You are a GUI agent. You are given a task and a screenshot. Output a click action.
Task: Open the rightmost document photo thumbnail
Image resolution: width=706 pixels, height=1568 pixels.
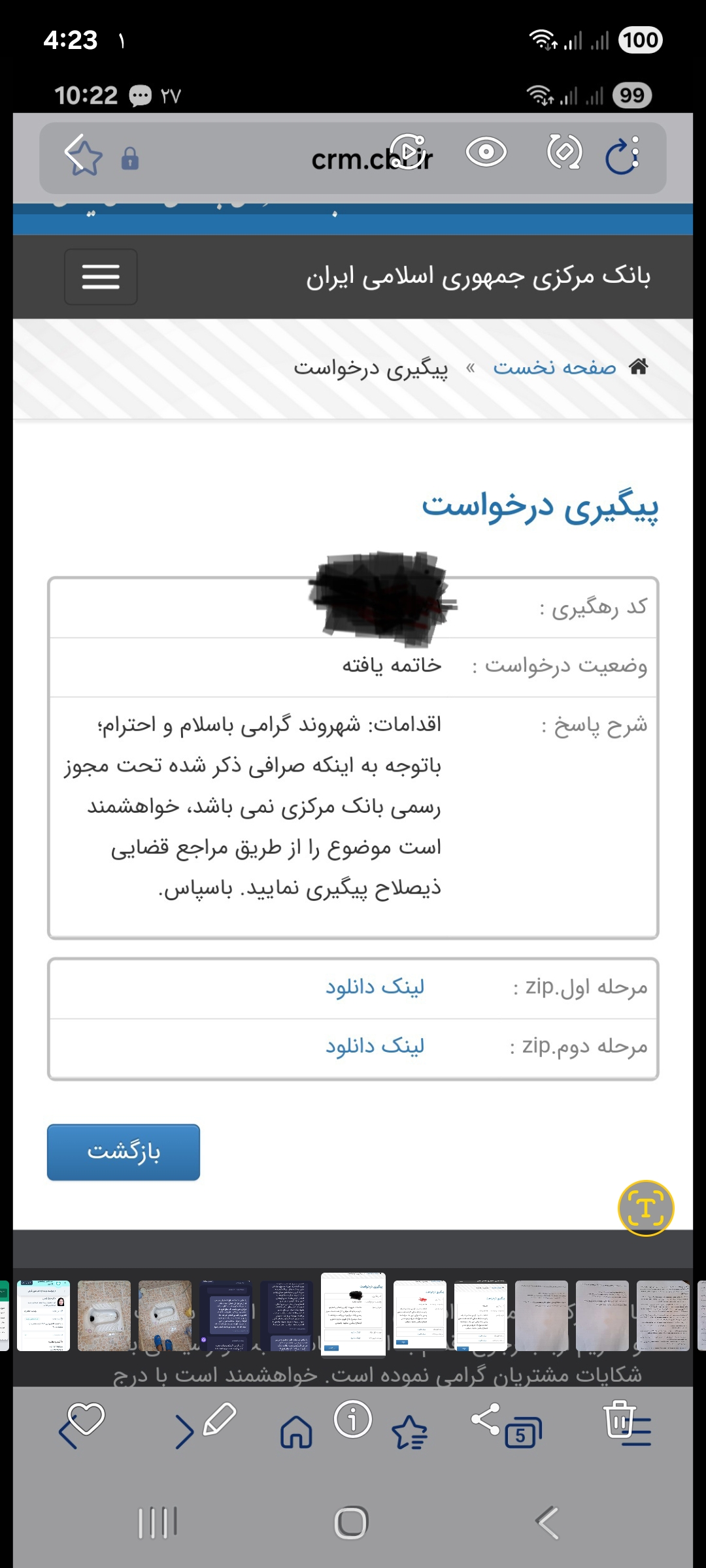coord(663,1316)
